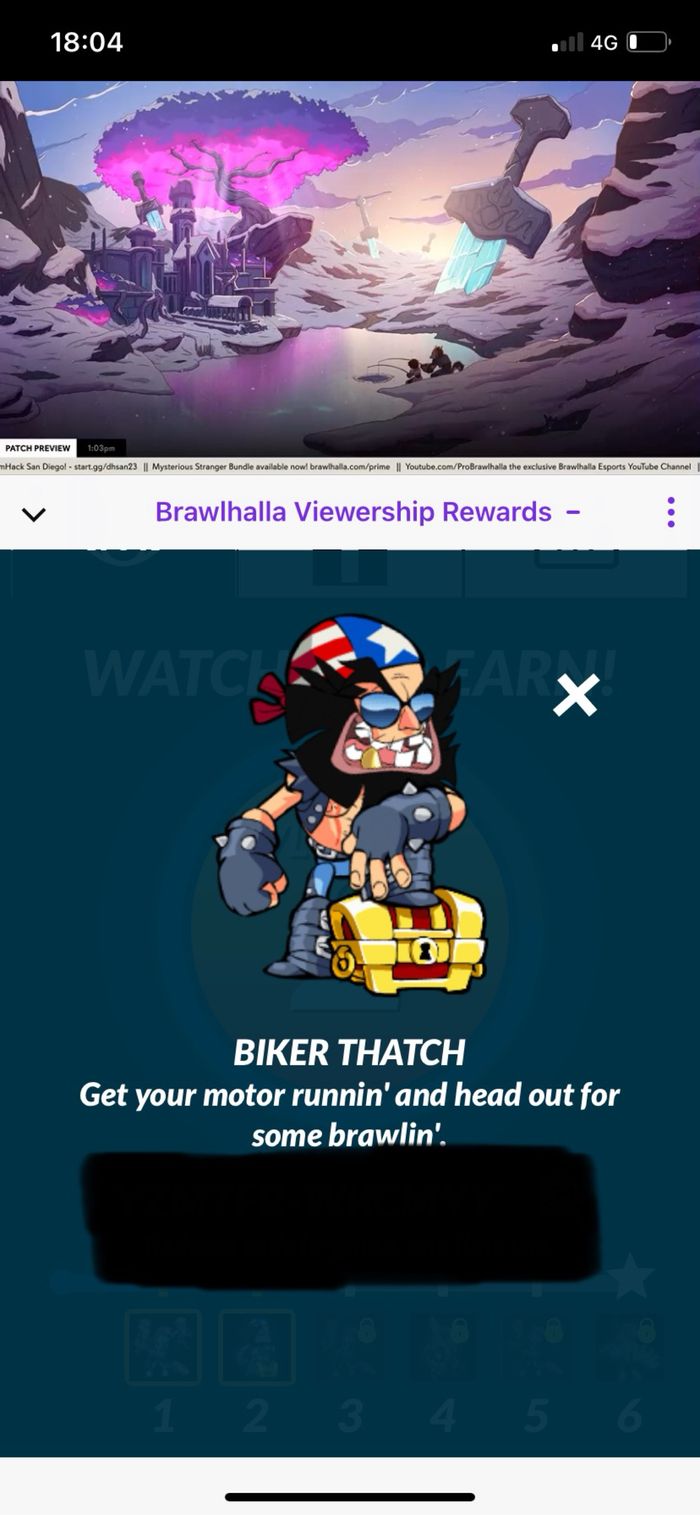The height and width of the screenshot is (1515, 700).
Task: Open the three-dot options menu
Action: [670, 513]
